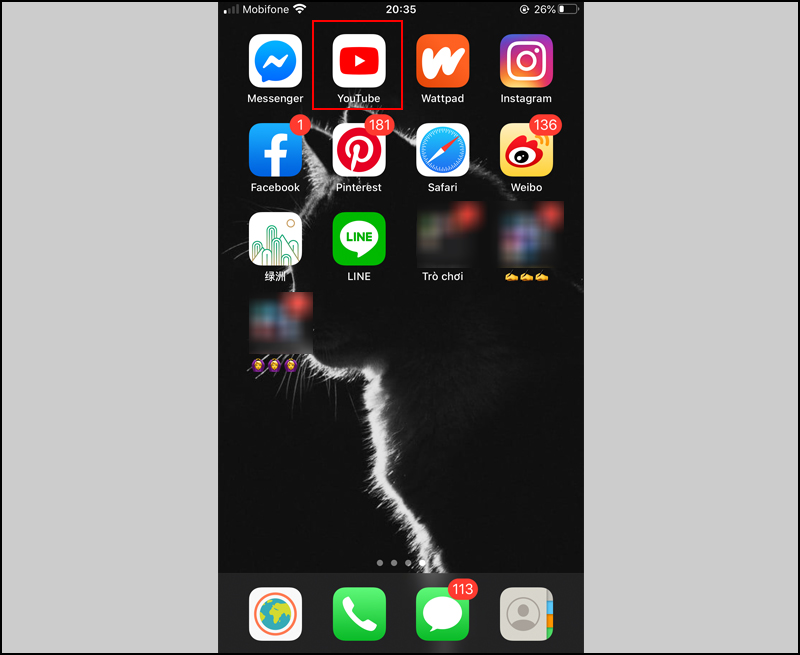
Task: Launch the LINE app
Action: [x=359, y=238]
